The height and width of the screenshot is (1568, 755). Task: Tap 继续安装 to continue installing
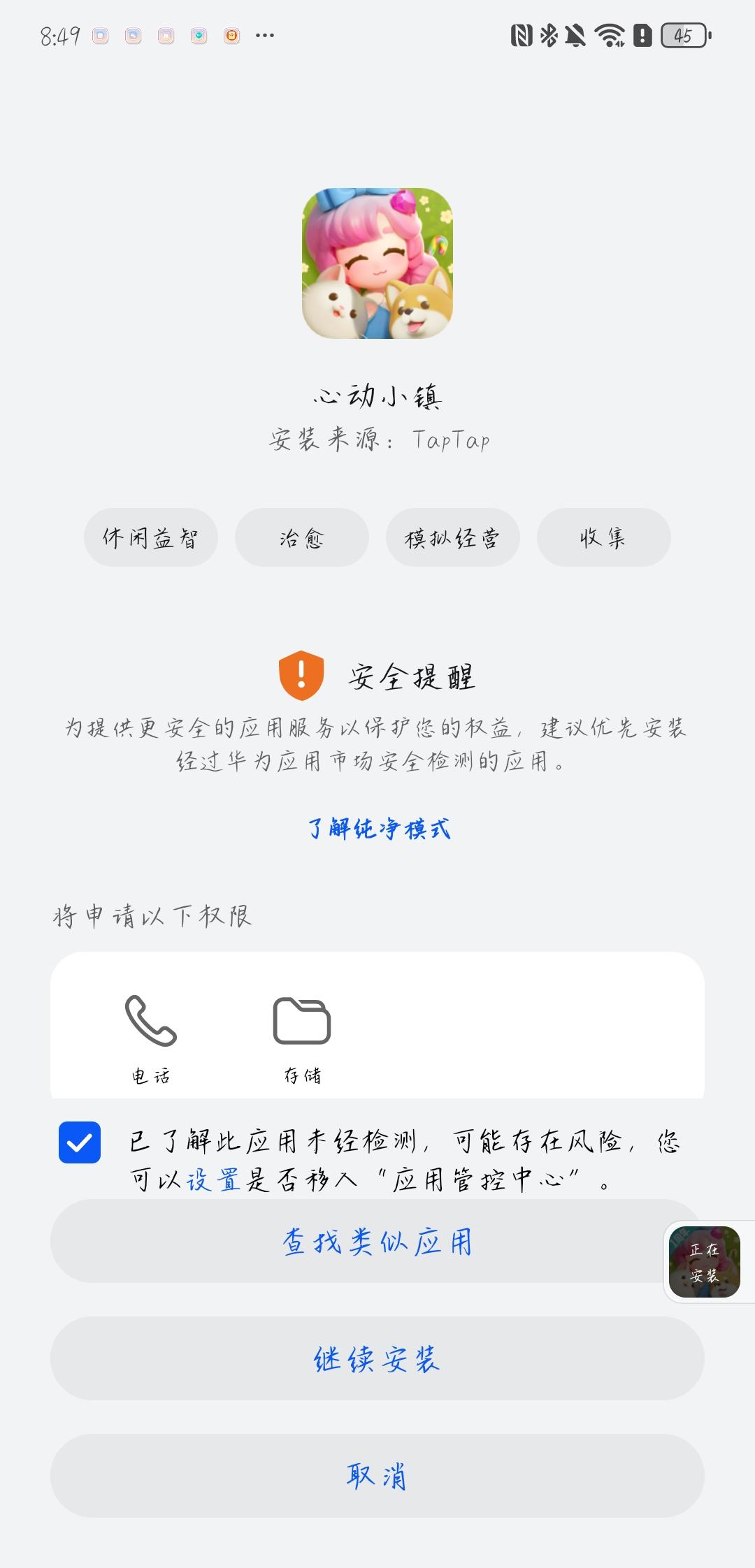coord(377,1359)
